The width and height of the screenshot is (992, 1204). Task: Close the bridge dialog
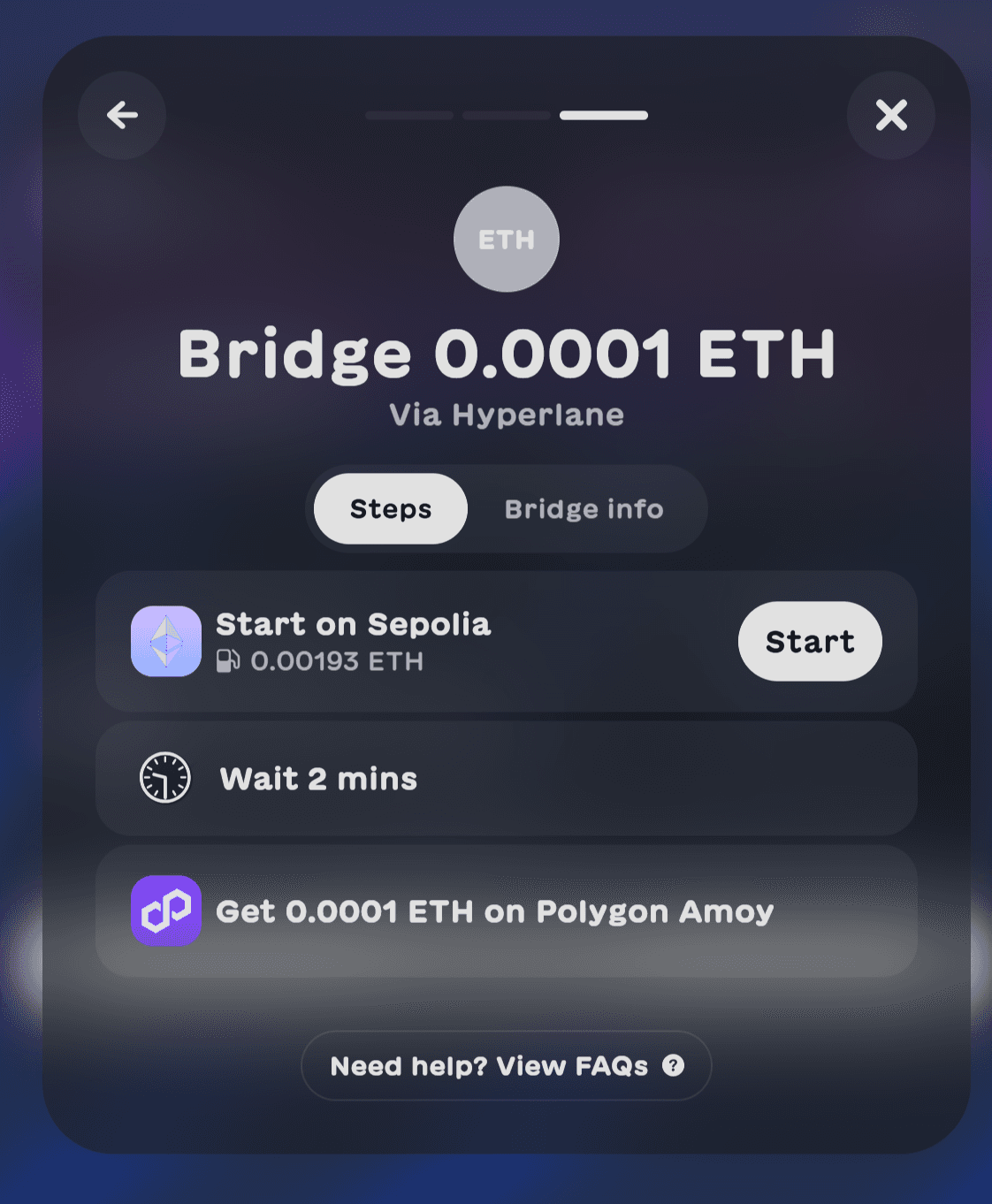(x=890, y=115)
